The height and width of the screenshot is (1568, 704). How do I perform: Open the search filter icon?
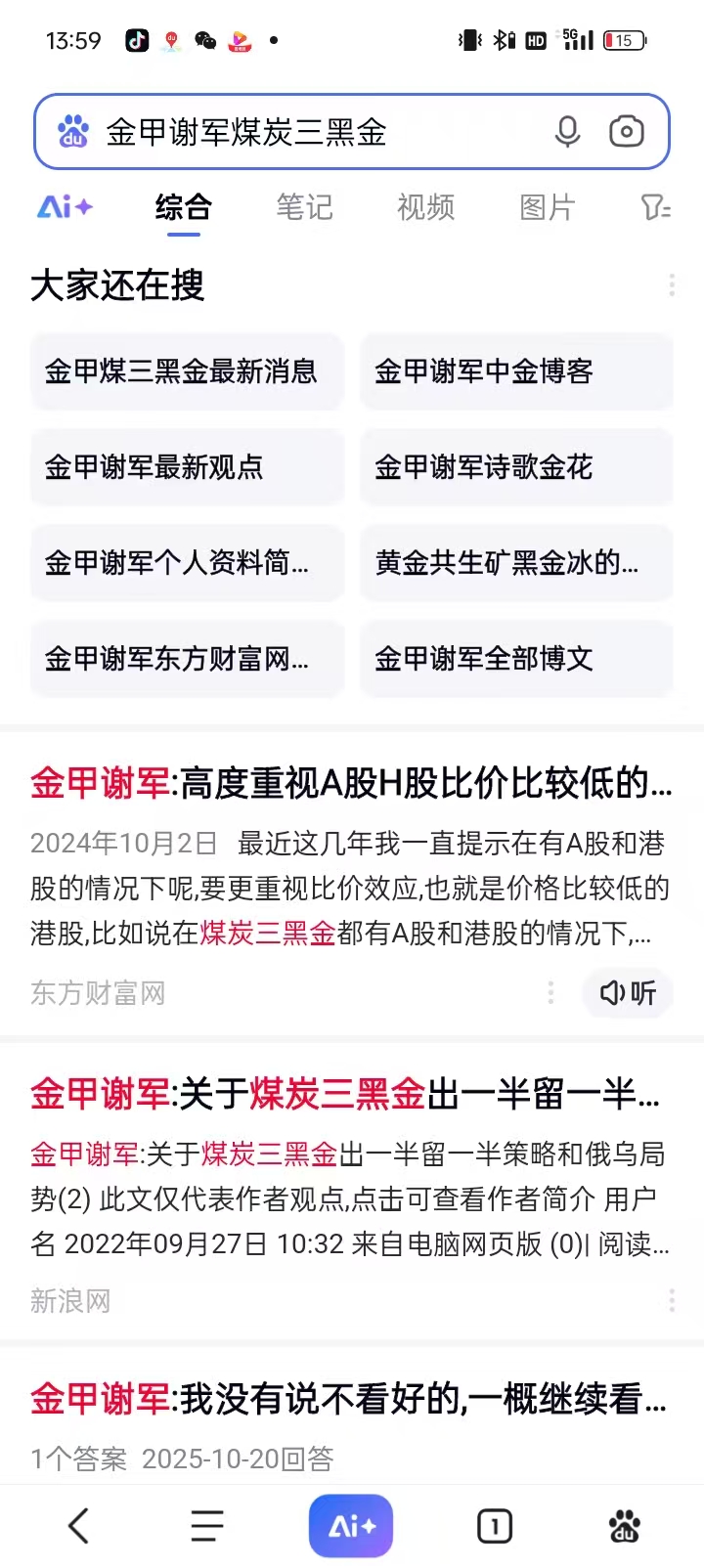[655, 207]
